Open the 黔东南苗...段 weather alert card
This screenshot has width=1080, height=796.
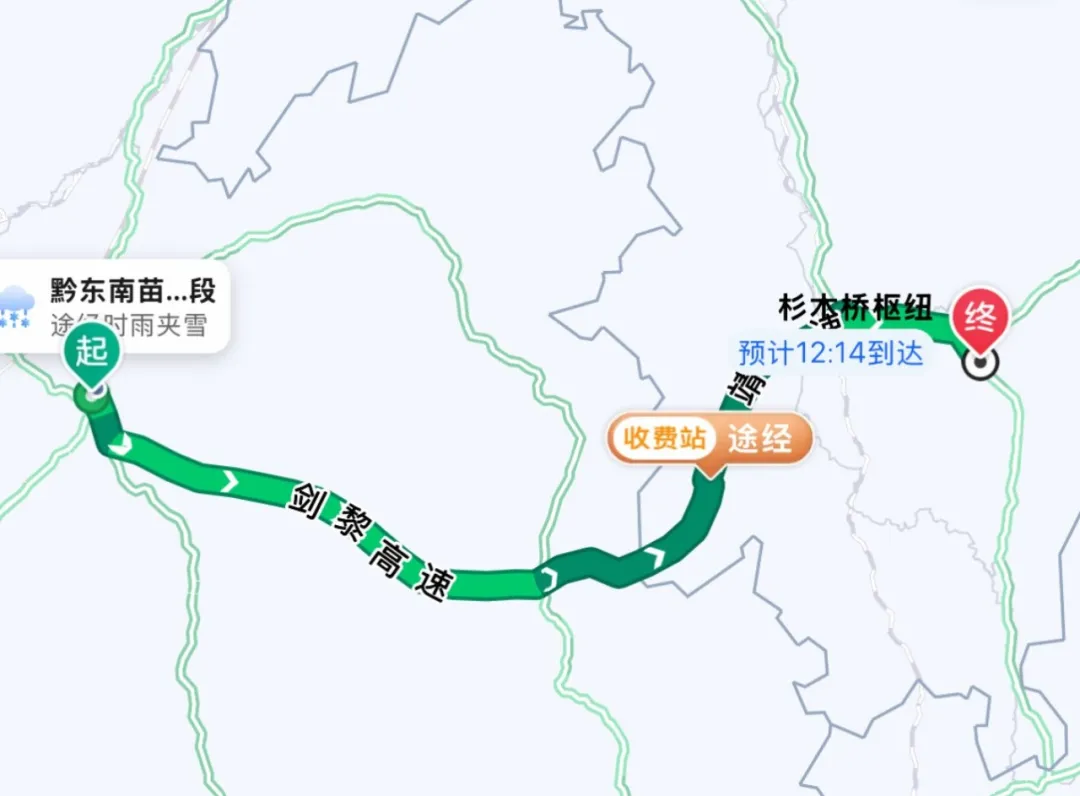coord(115,307)
